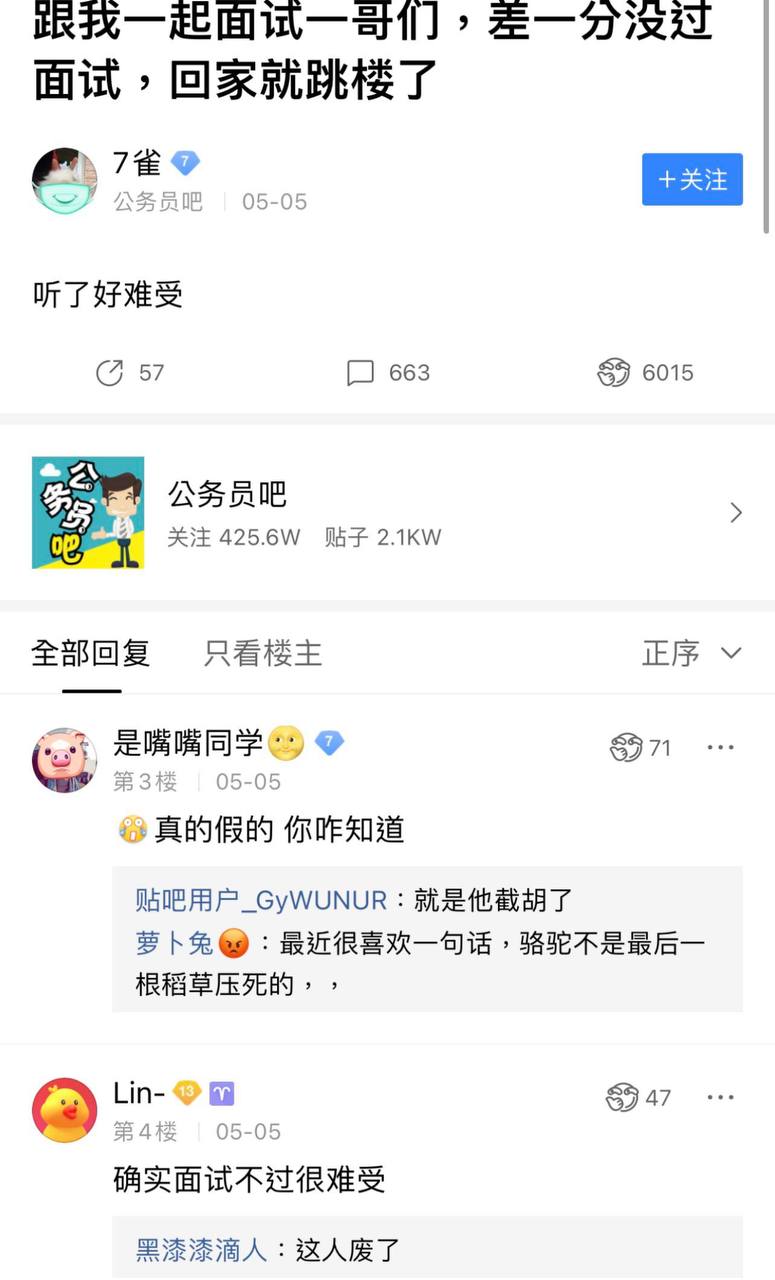This screenshot has width=775, height=1280.
Task: Switch to the 只看楼主 tab
Action: [x=263, y=654]
